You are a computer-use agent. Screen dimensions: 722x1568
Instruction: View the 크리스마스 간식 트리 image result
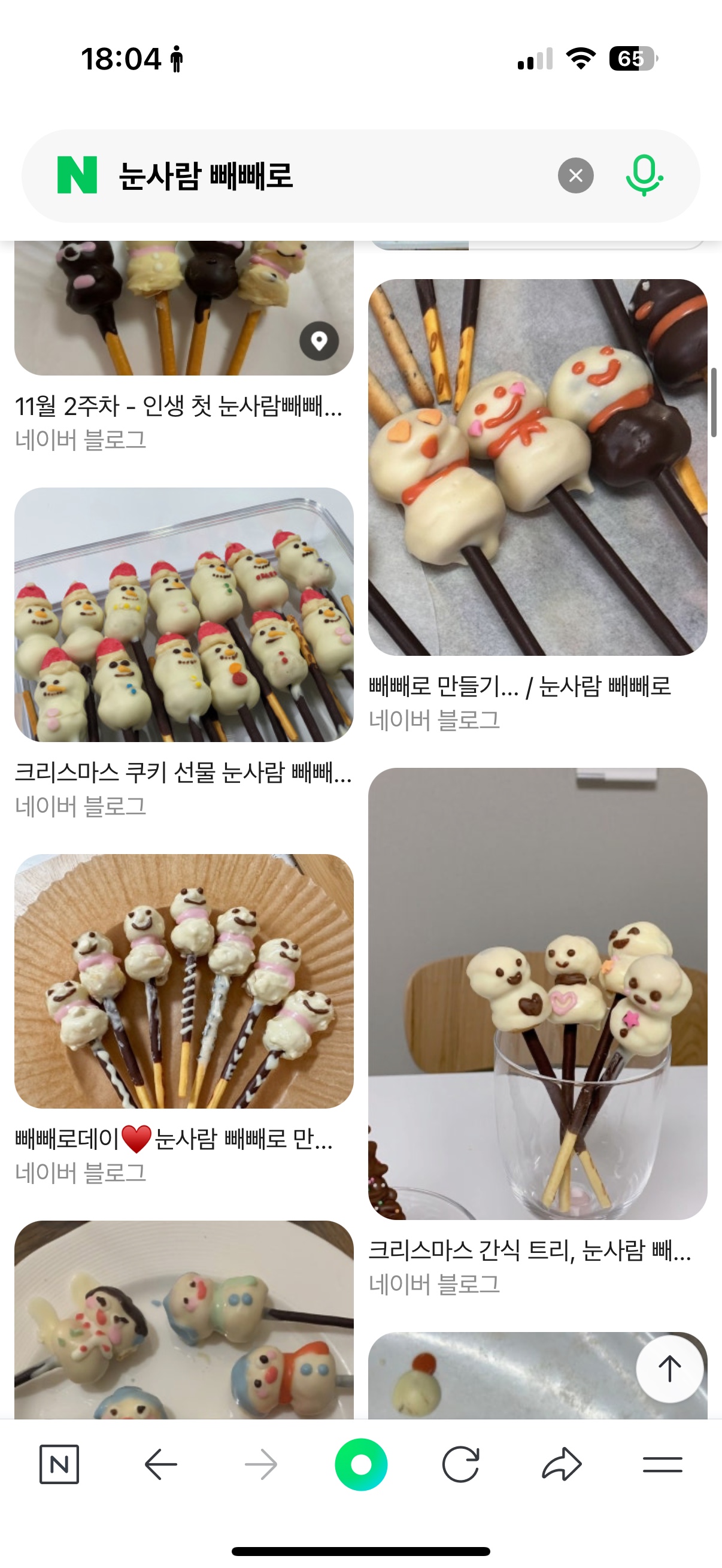point(537,993)
